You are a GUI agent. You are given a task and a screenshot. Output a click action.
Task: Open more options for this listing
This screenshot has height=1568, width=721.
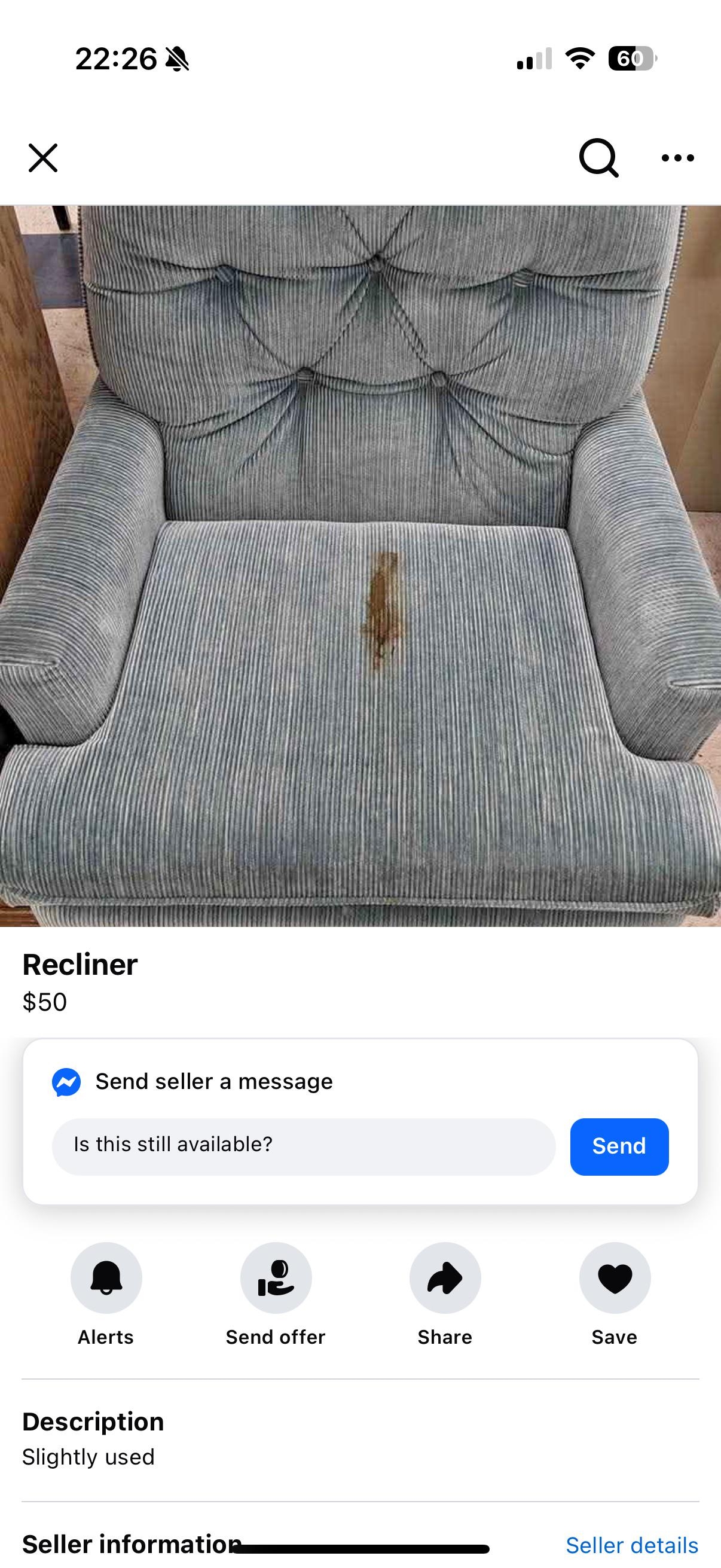(x=677, y=158)
